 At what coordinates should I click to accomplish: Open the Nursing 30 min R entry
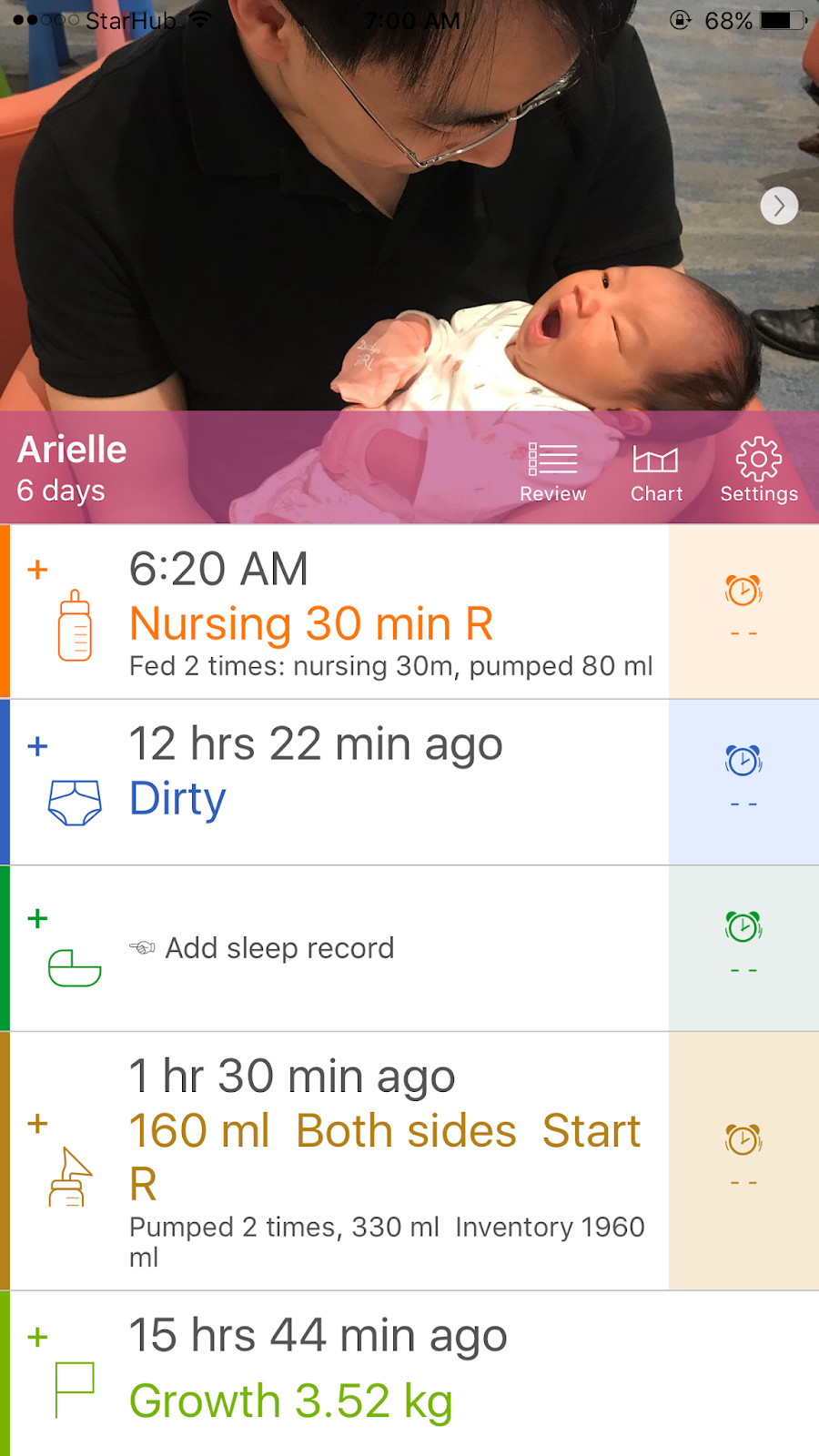(311, 624)
